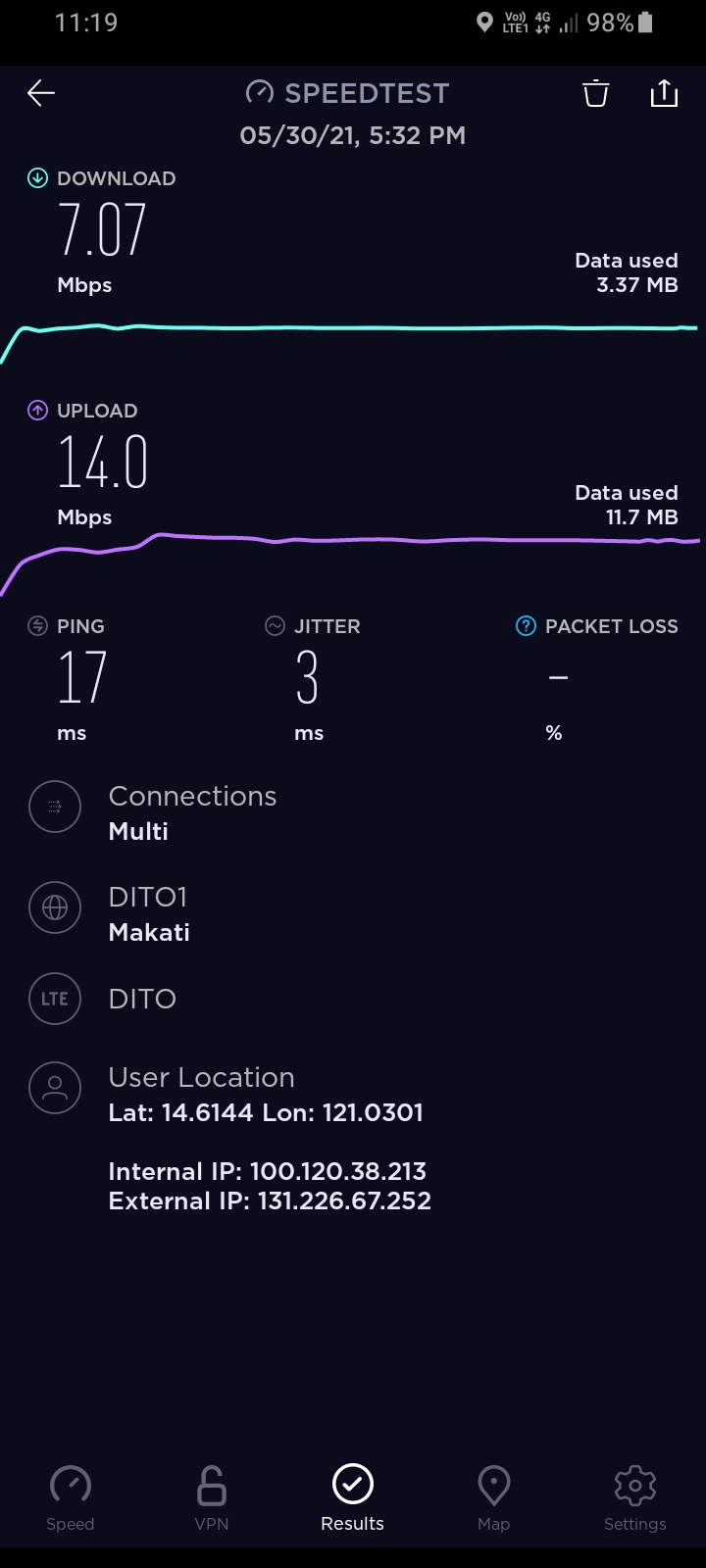
Task: Select the Results tab
Action: (353, 1498)
